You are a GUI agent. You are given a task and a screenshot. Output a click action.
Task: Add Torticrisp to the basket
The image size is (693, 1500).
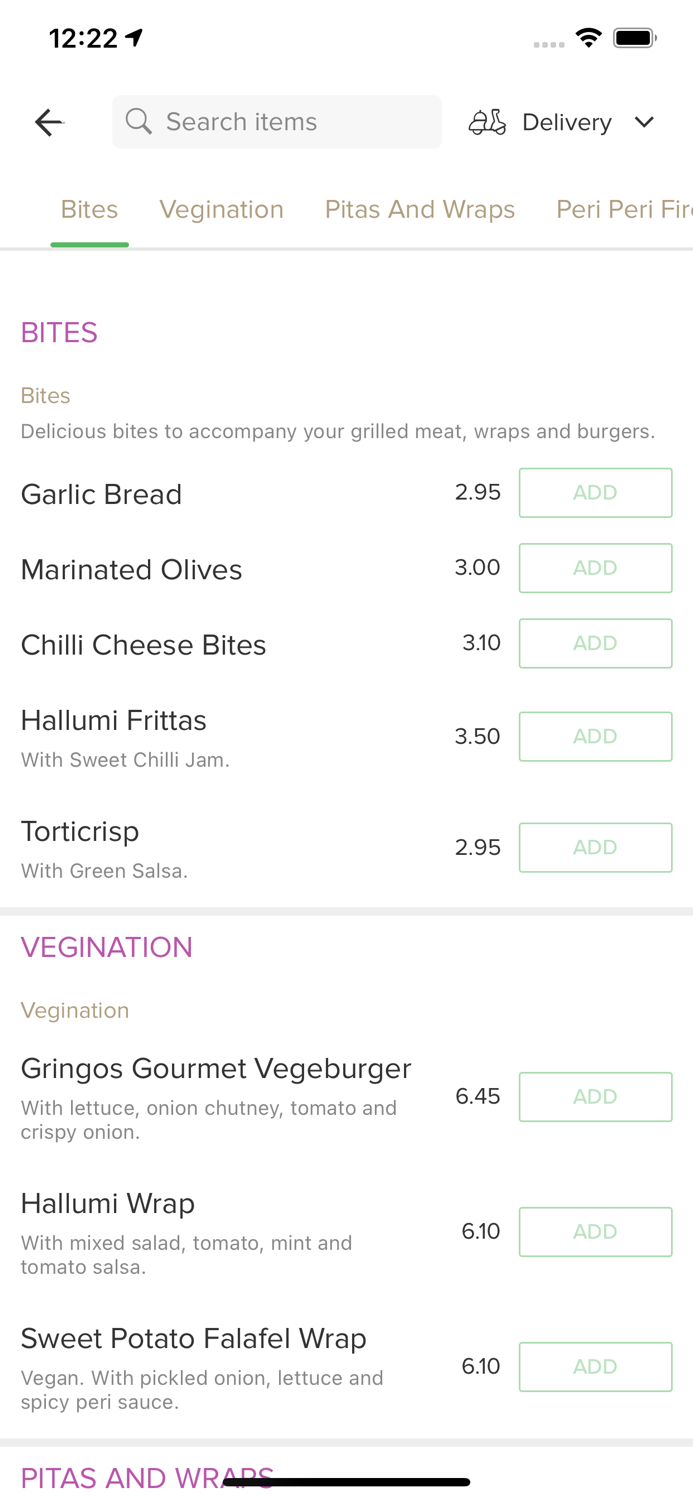595,848
